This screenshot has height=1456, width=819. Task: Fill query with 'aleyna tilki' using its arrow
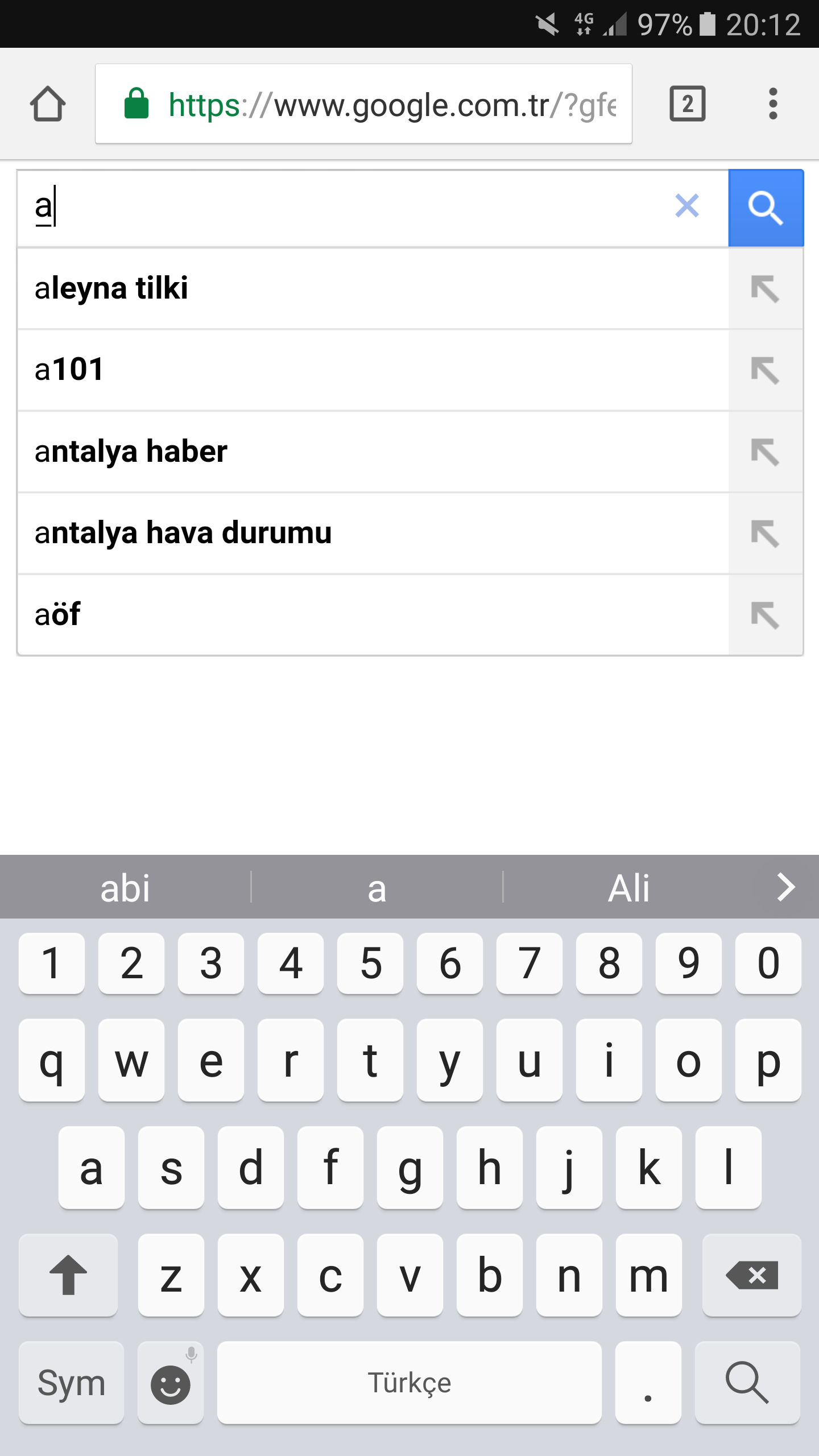point(765,289)
